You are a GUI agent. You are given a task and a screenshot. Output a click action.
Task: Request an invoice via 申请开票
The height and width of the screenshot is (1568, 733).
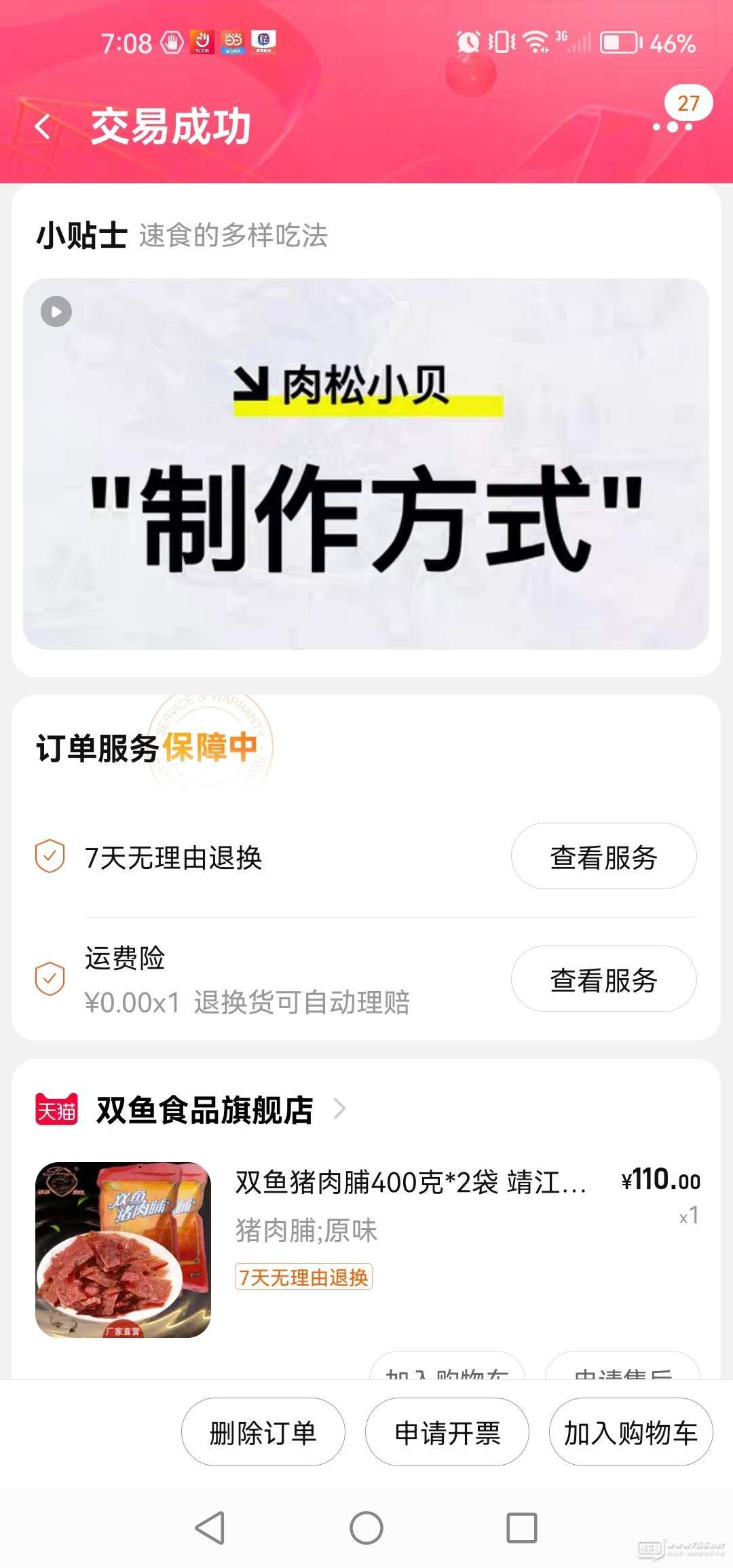(x=447, y=1433)
